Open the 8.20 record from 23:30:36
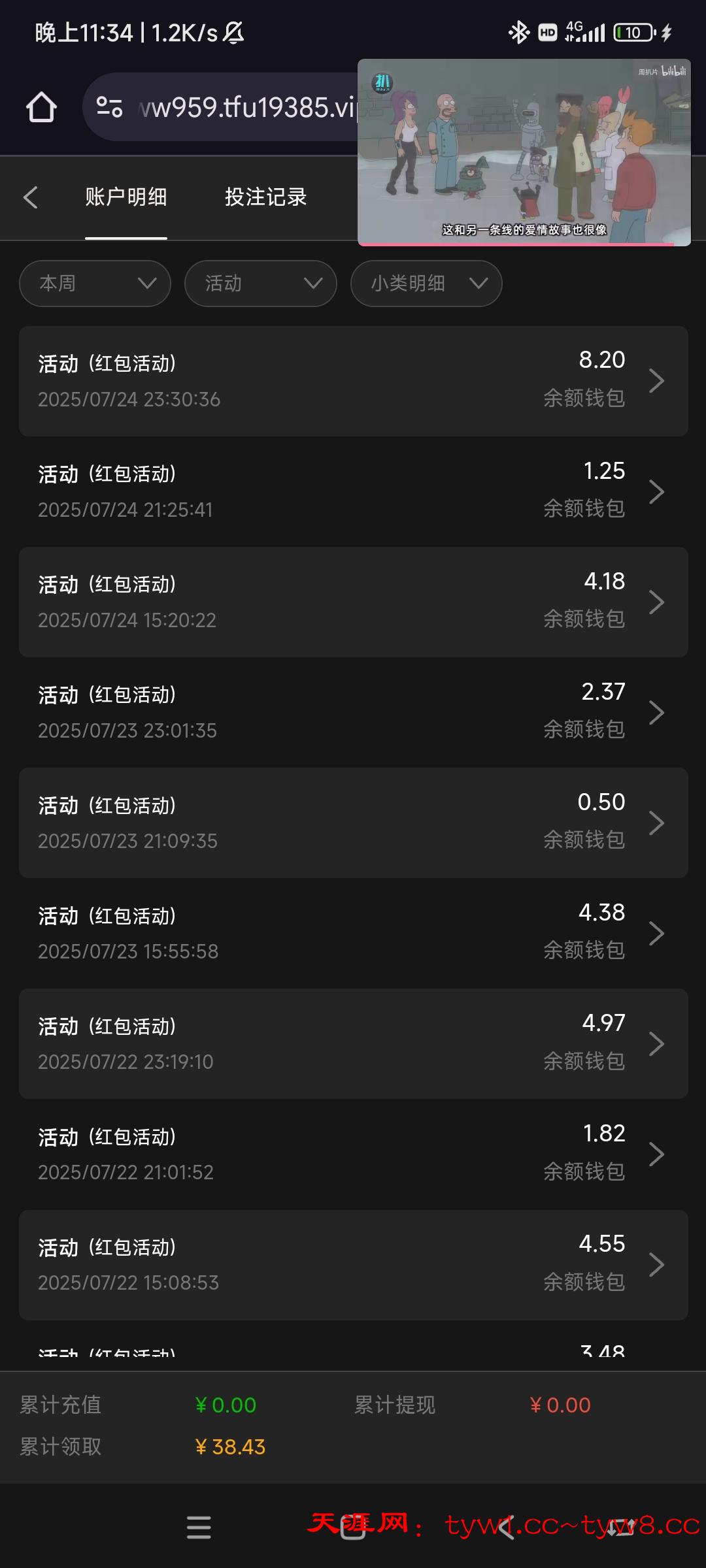Viewport: 706px width, 1568px height. pyautogui.click(x=353, y=381)
